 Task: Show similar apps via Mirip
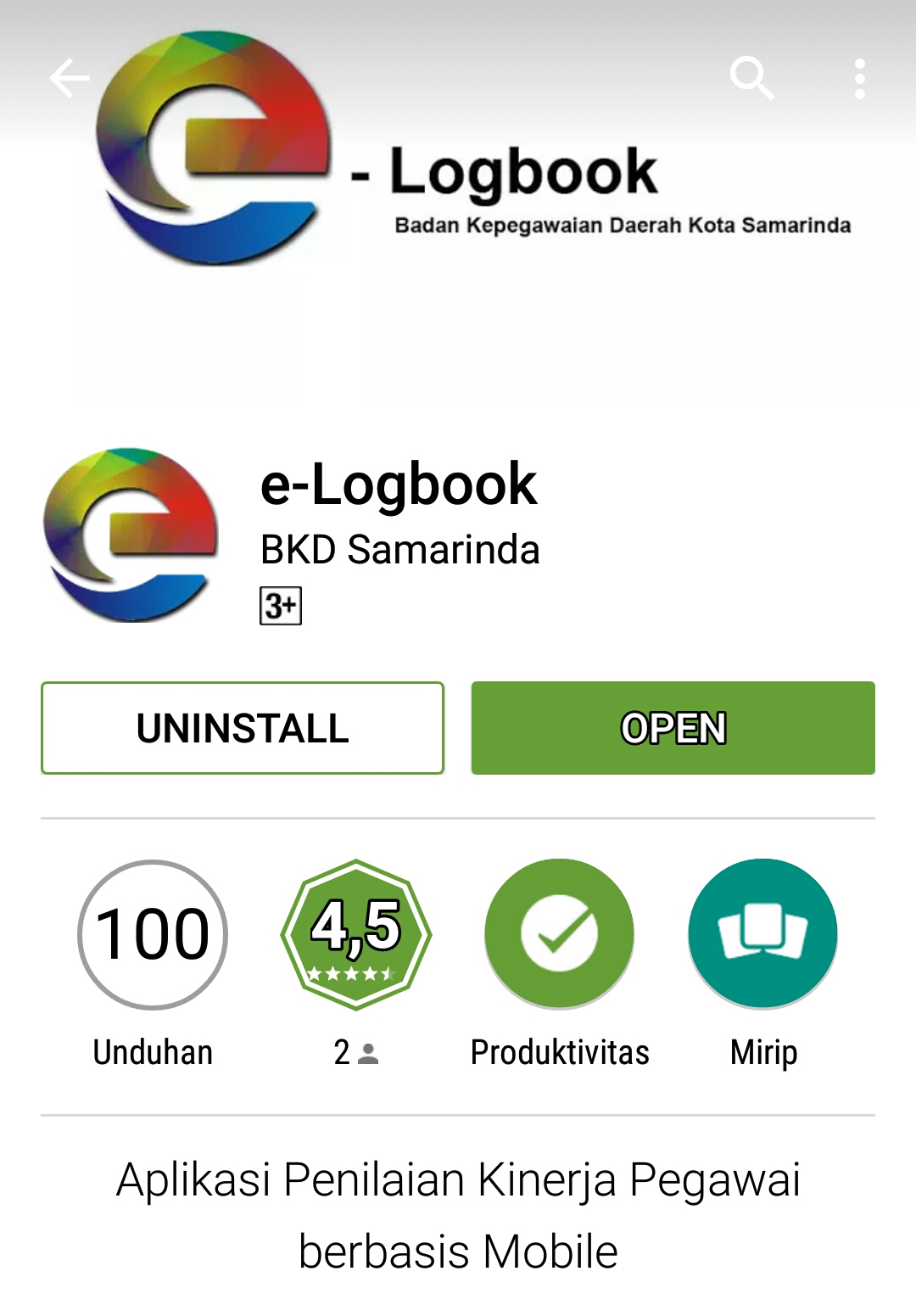[762, 934]
